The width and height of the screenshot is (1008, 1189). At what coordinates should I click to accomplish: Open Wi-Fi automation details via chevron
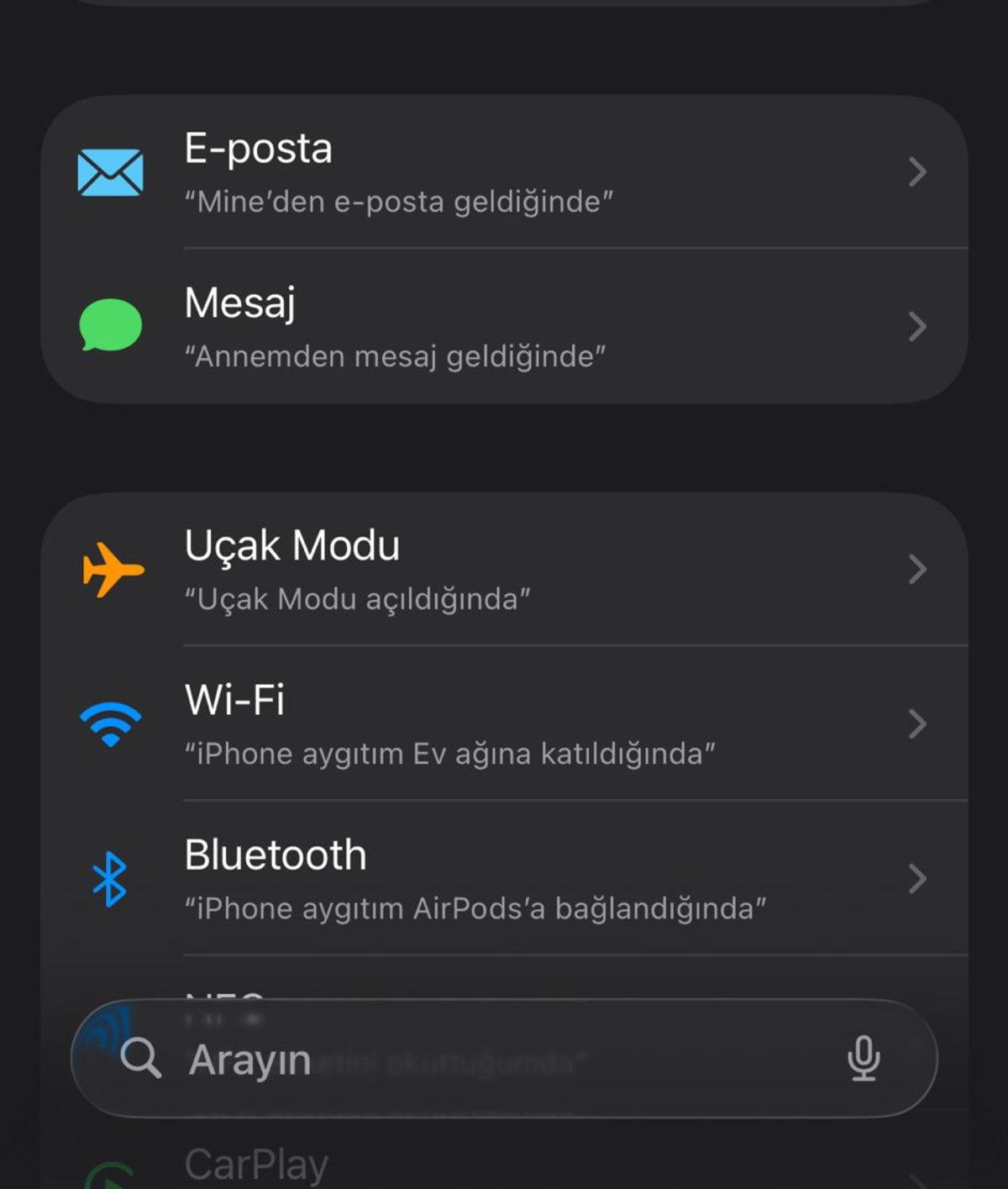click(x=918, y=724)
